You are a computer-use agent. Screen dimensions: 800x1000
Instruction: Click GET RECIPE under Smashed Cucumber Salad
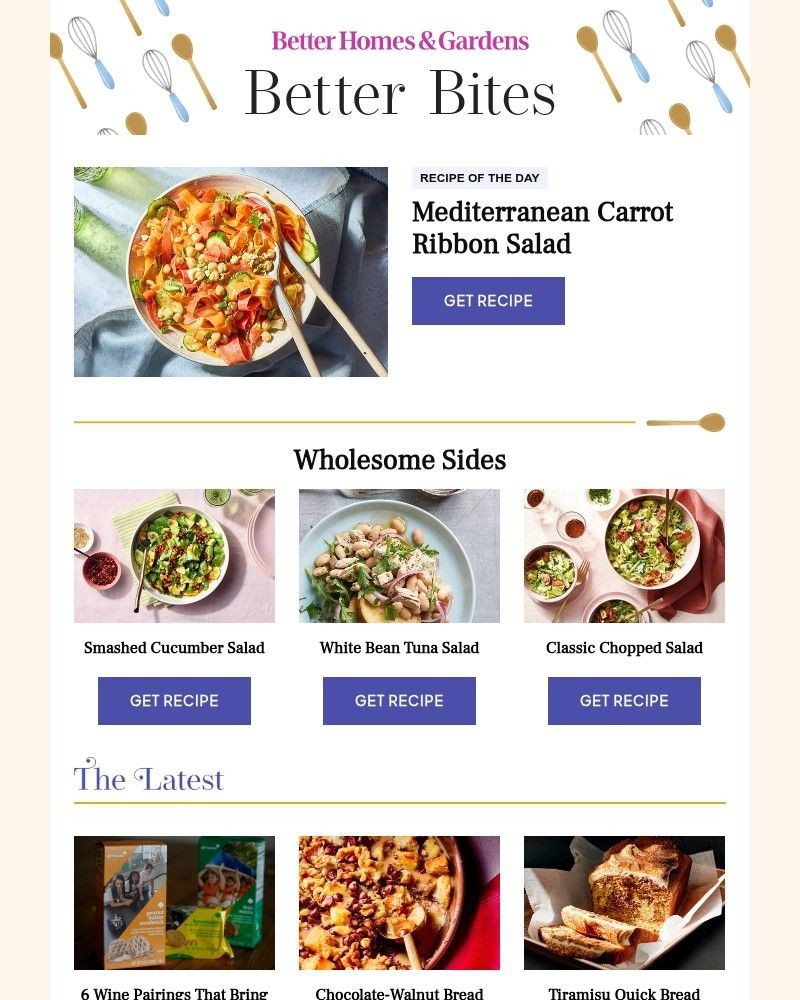coord(174,701)
